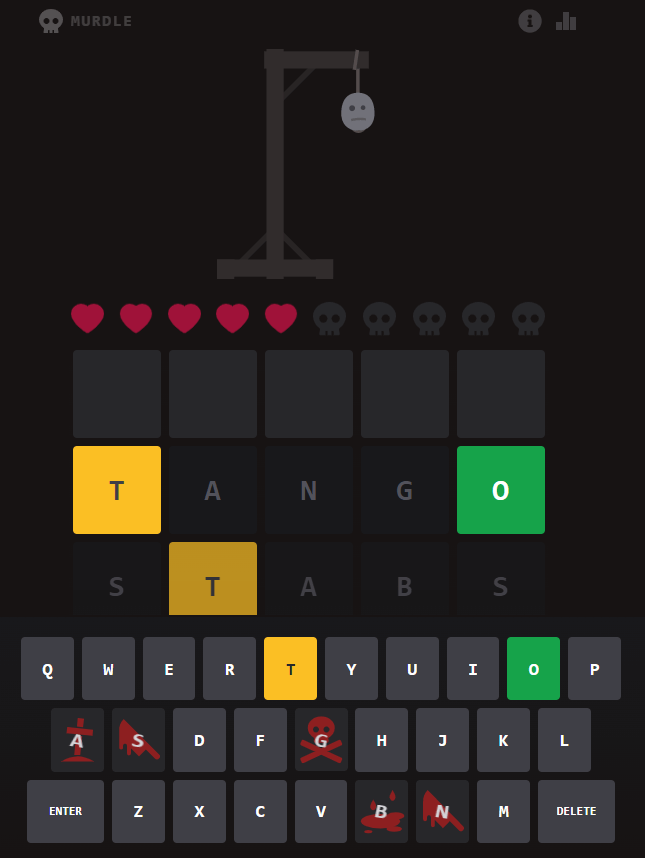Tap the R key
The image size is (645, 858).
click(229, 669)
